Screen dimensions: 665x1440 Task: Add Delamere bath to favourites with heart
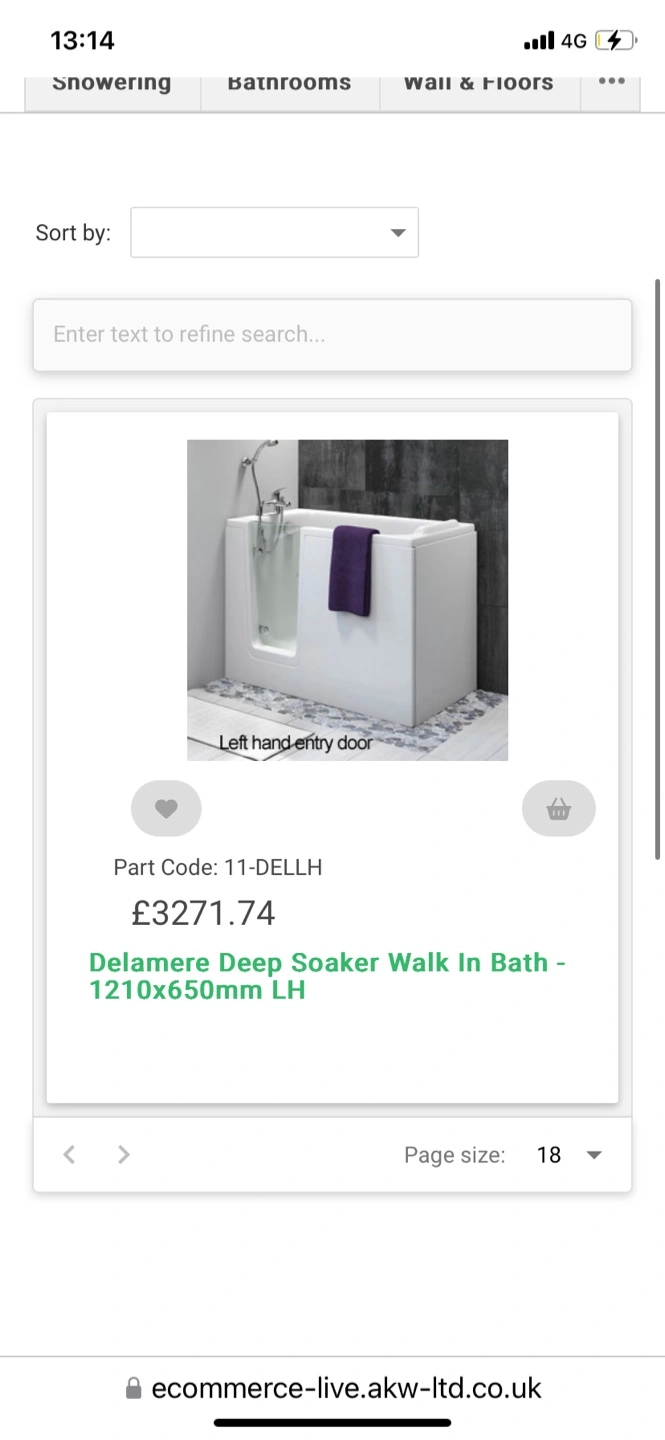[166, 809]
